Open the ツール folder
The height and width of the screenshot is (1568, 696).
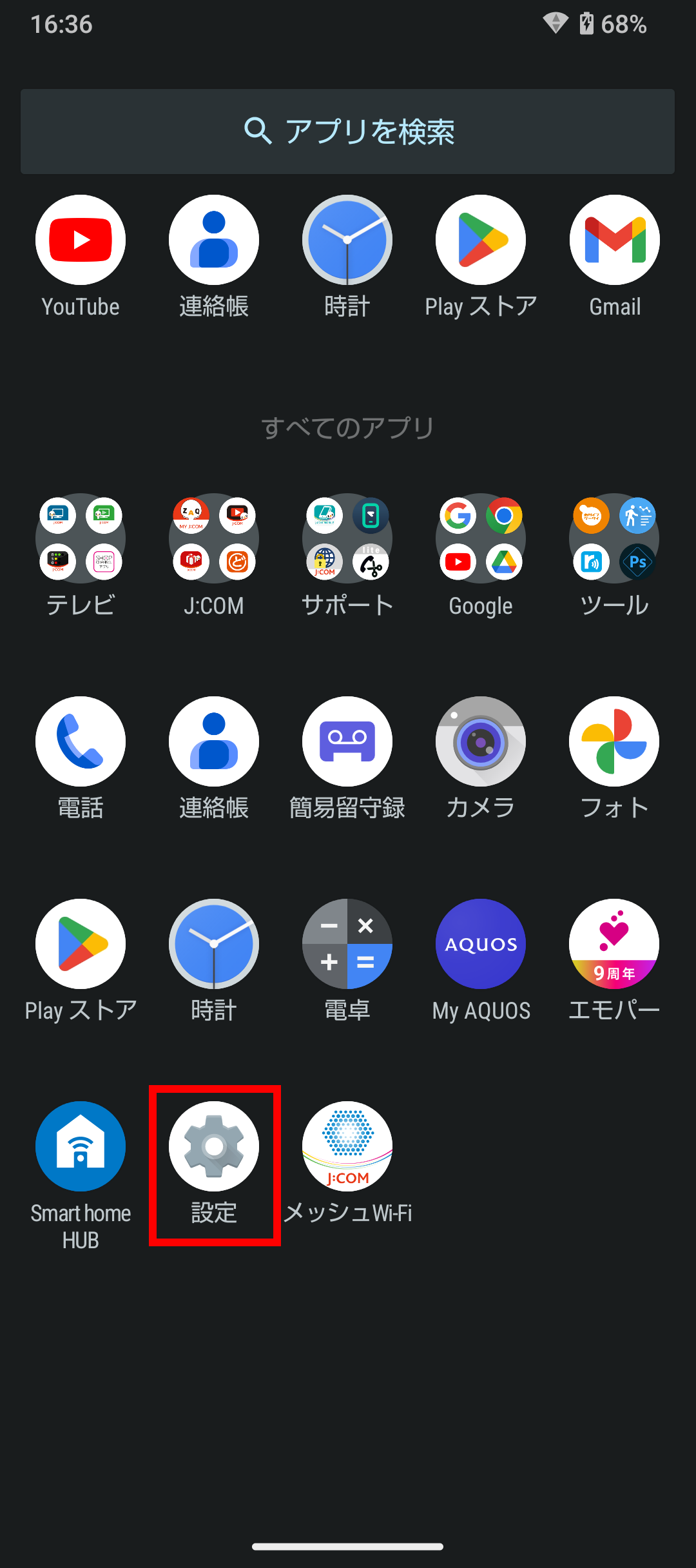[x=614, y=539]
